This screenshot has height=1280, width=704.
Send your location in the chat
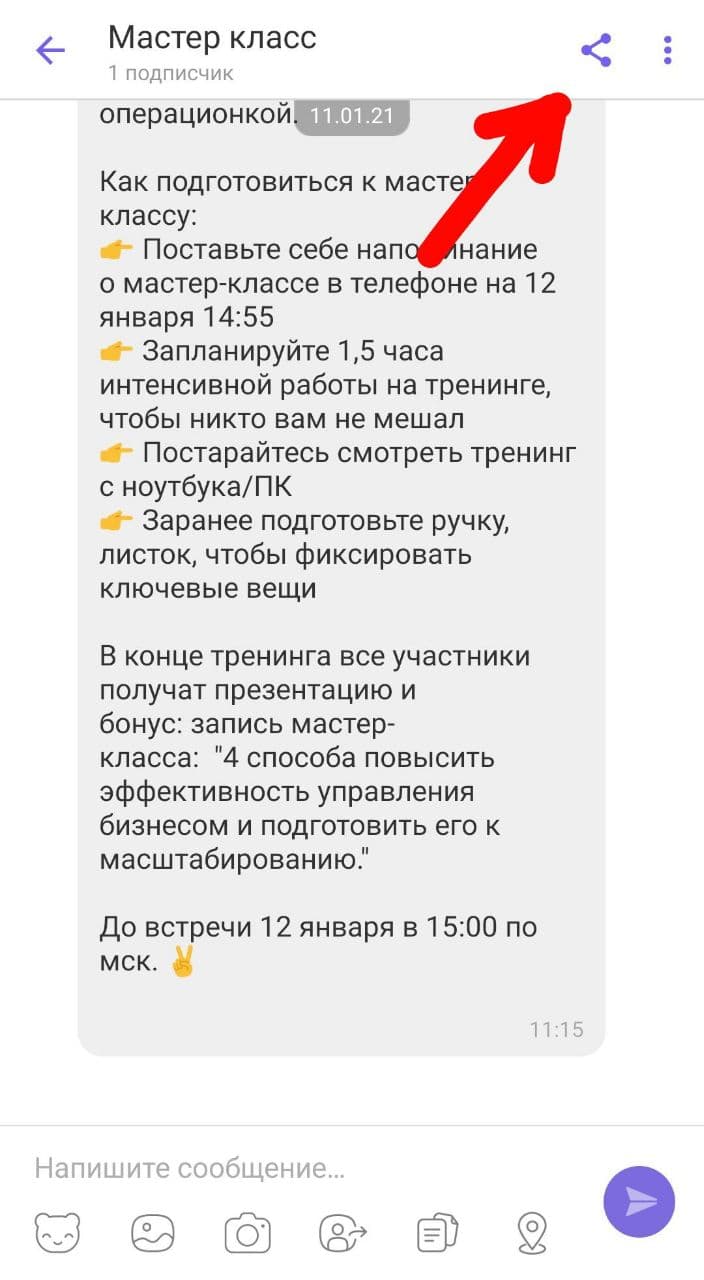pos(532,1232)
